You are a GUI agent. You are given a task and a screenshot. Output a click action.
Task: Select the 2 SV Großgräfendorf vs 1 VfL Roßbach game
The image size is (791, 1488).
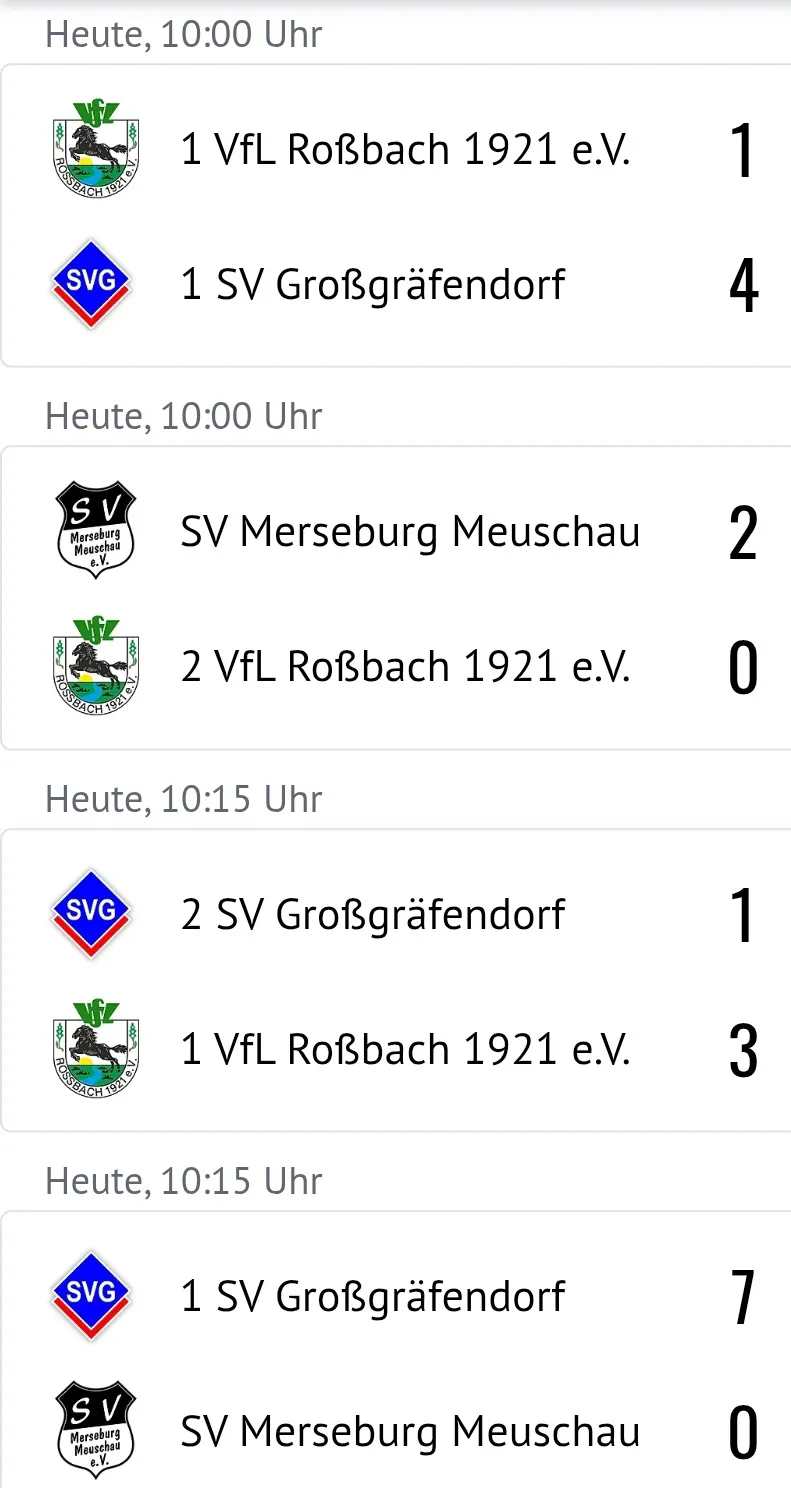395,980
